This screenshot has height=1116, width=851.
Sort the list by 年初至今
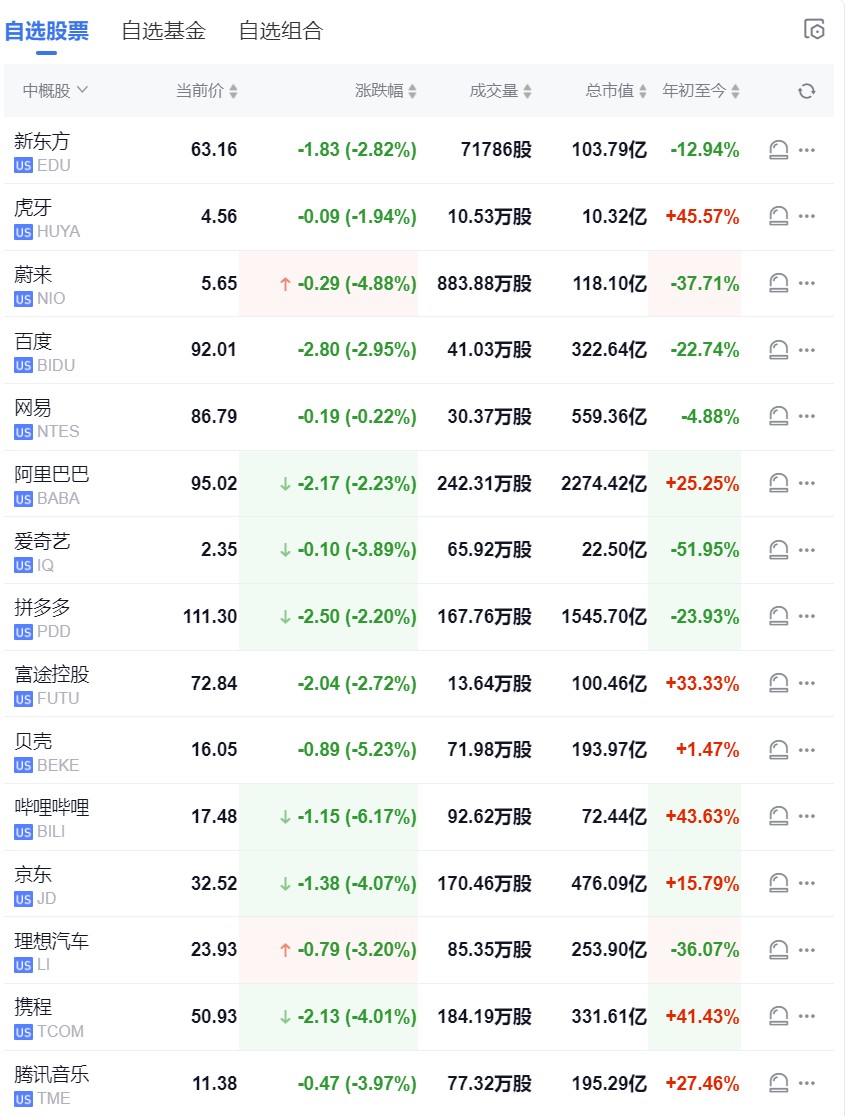click(701, 91)
